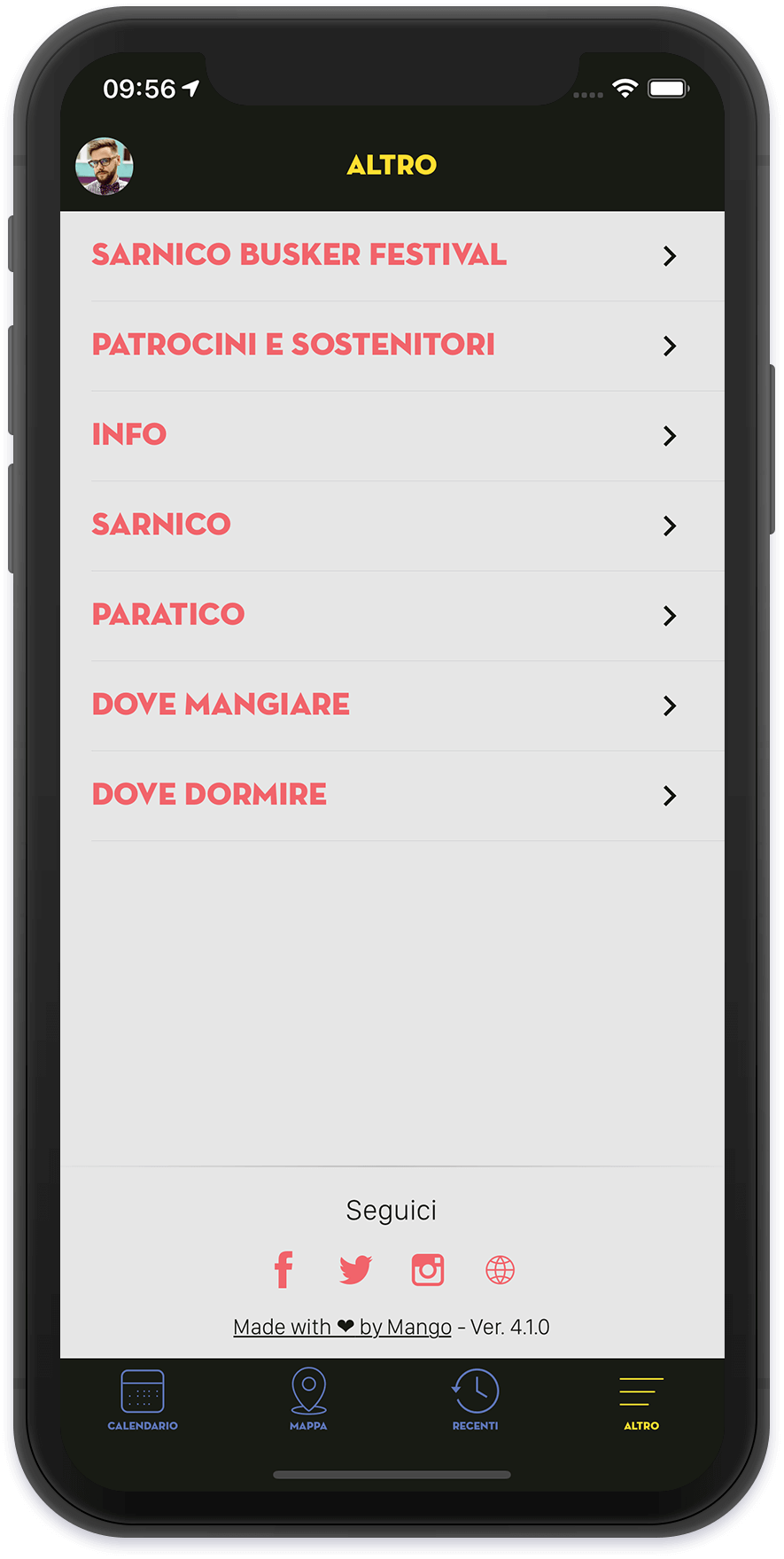Open the Twitter icon

(x=355, y=1270)
